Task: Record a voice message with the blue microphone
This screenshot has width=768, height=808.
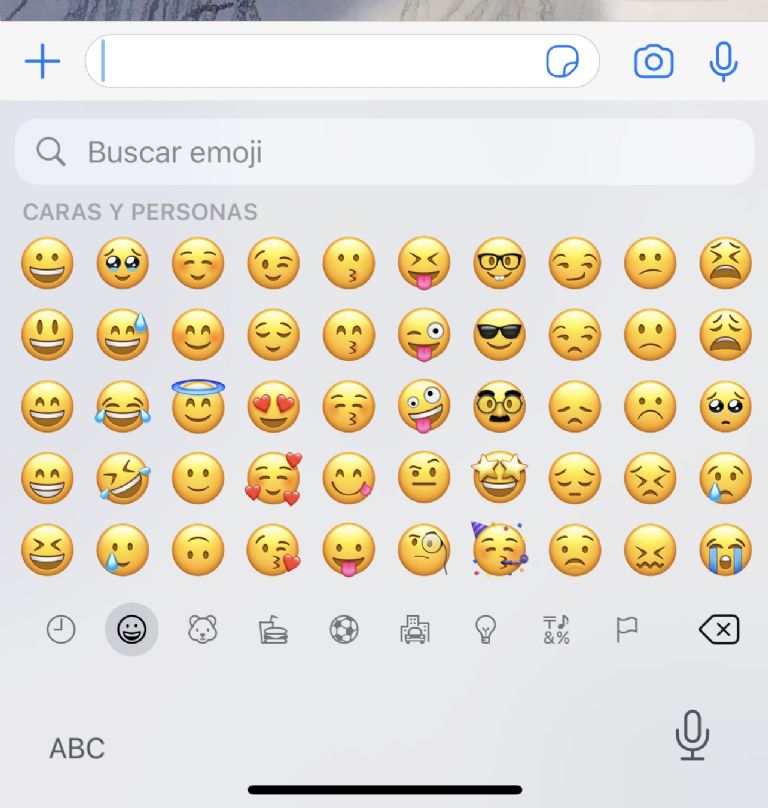Action: pyautogui.click(x=723, y=62)
